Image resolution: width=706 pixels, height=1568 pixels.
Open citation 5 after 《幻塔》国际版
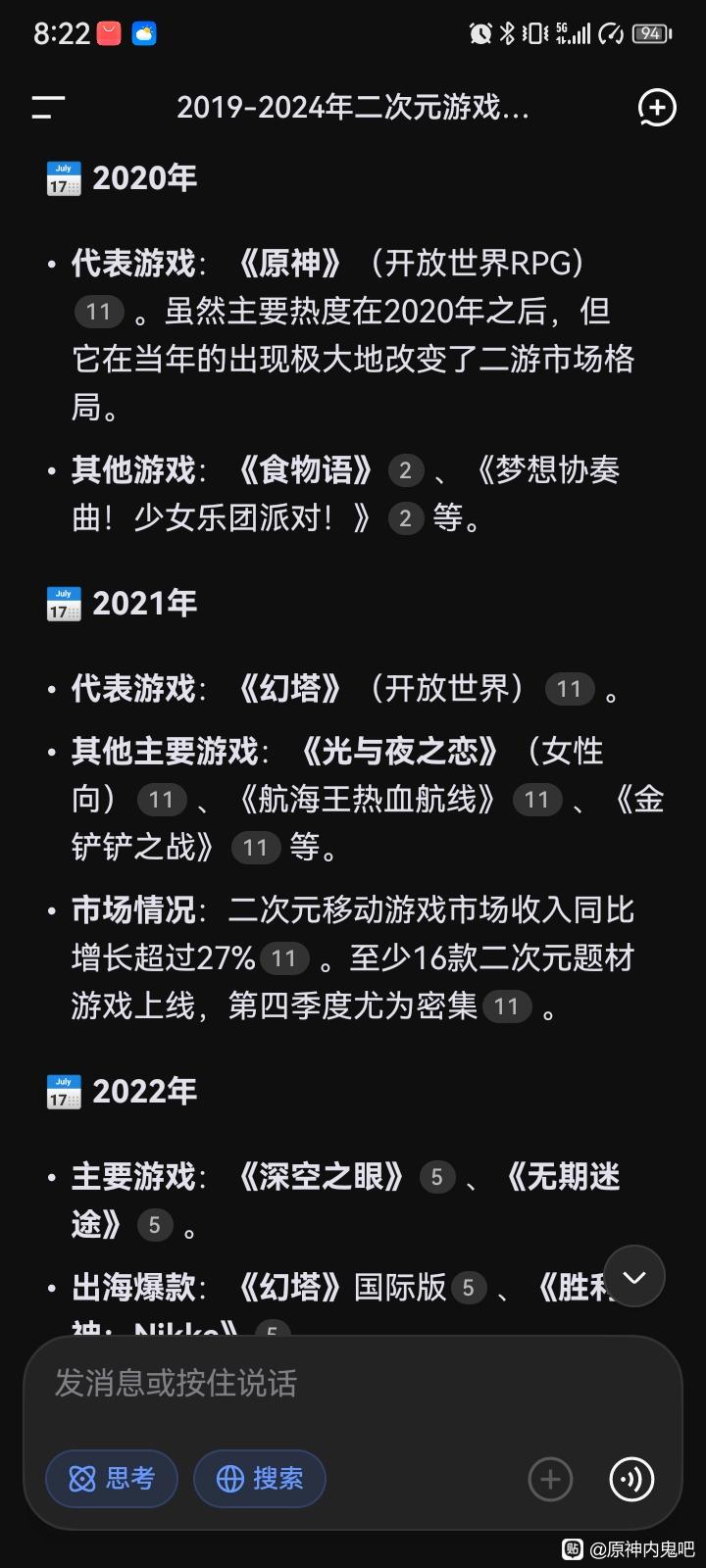click(x=469, y=1288)
